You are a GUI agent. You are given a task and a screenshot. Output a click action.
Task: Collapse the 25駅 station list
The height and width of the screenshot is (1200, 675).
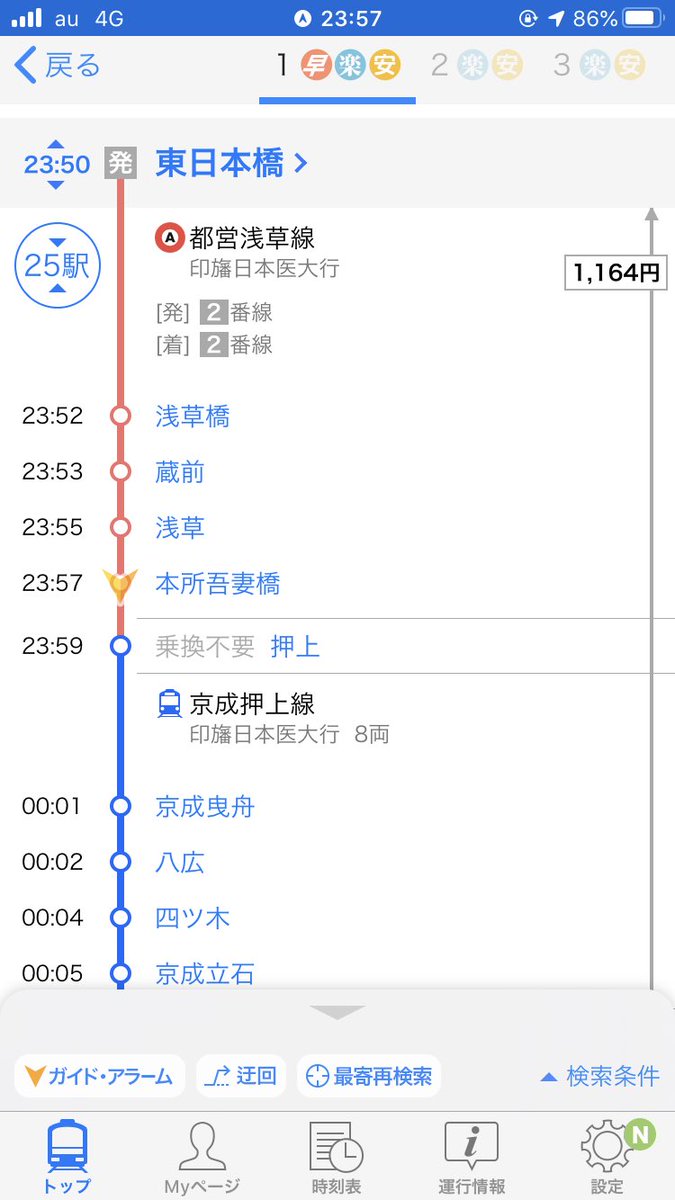click(57, 265)
